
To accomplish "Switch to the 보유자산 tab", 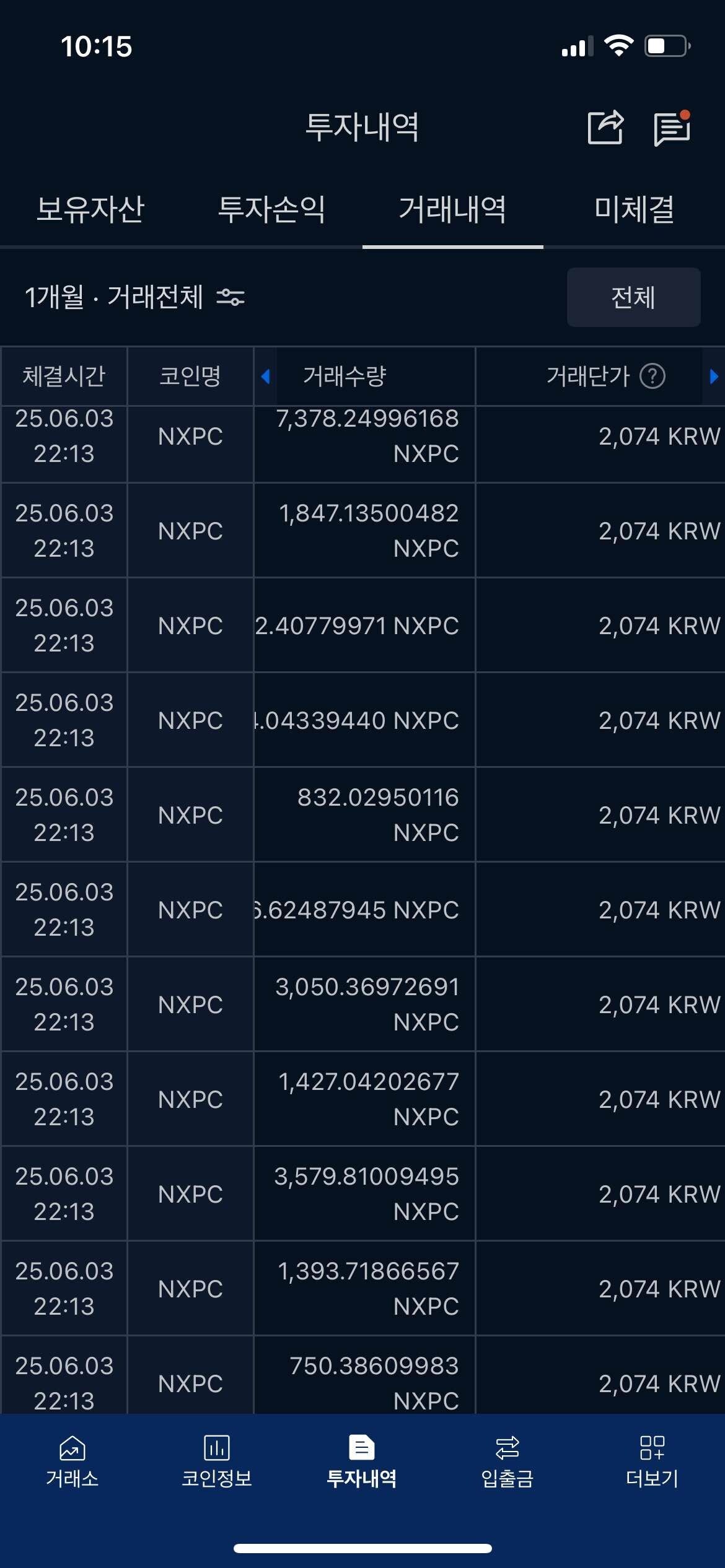I will (90, 209).
